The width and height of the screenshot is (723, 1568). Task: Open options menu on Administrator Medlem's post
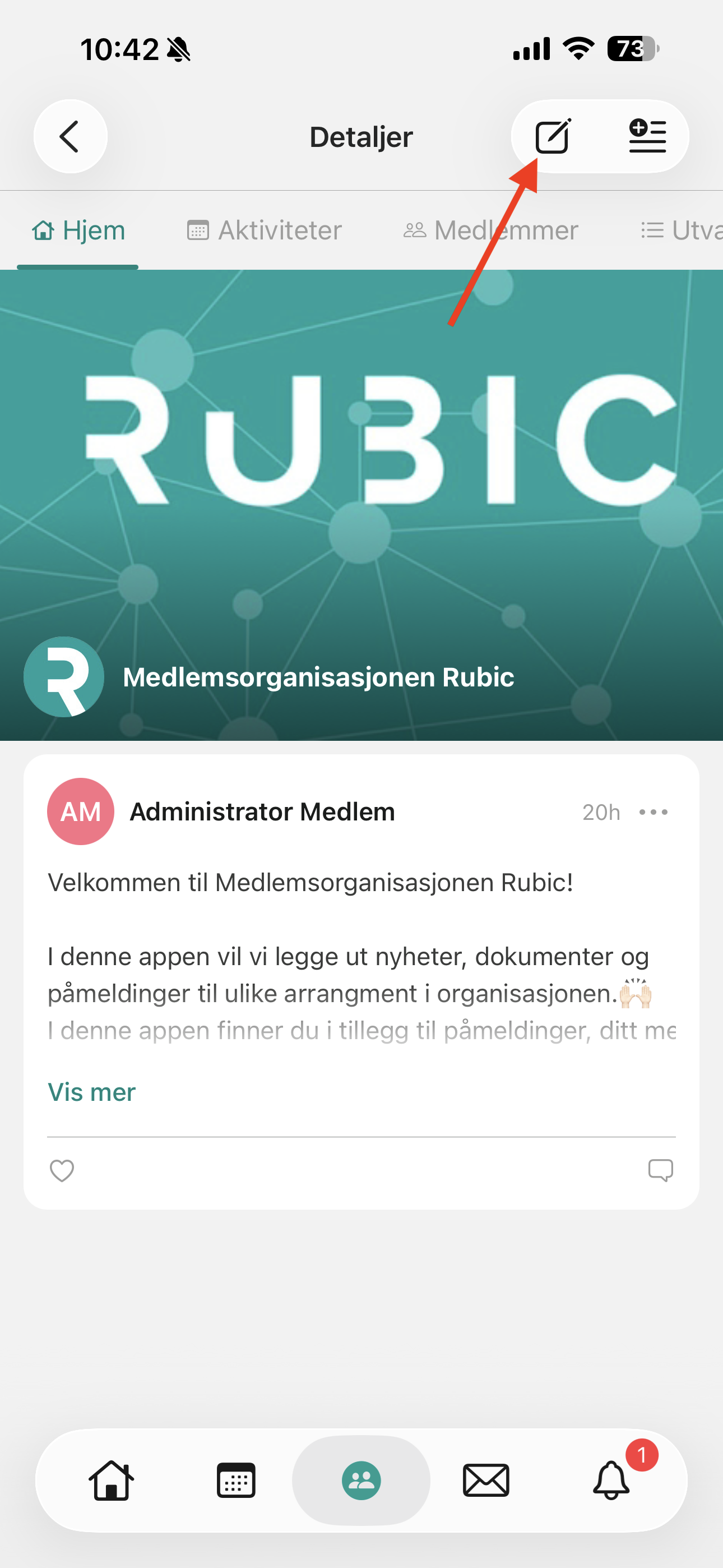(x=654, y=812)
